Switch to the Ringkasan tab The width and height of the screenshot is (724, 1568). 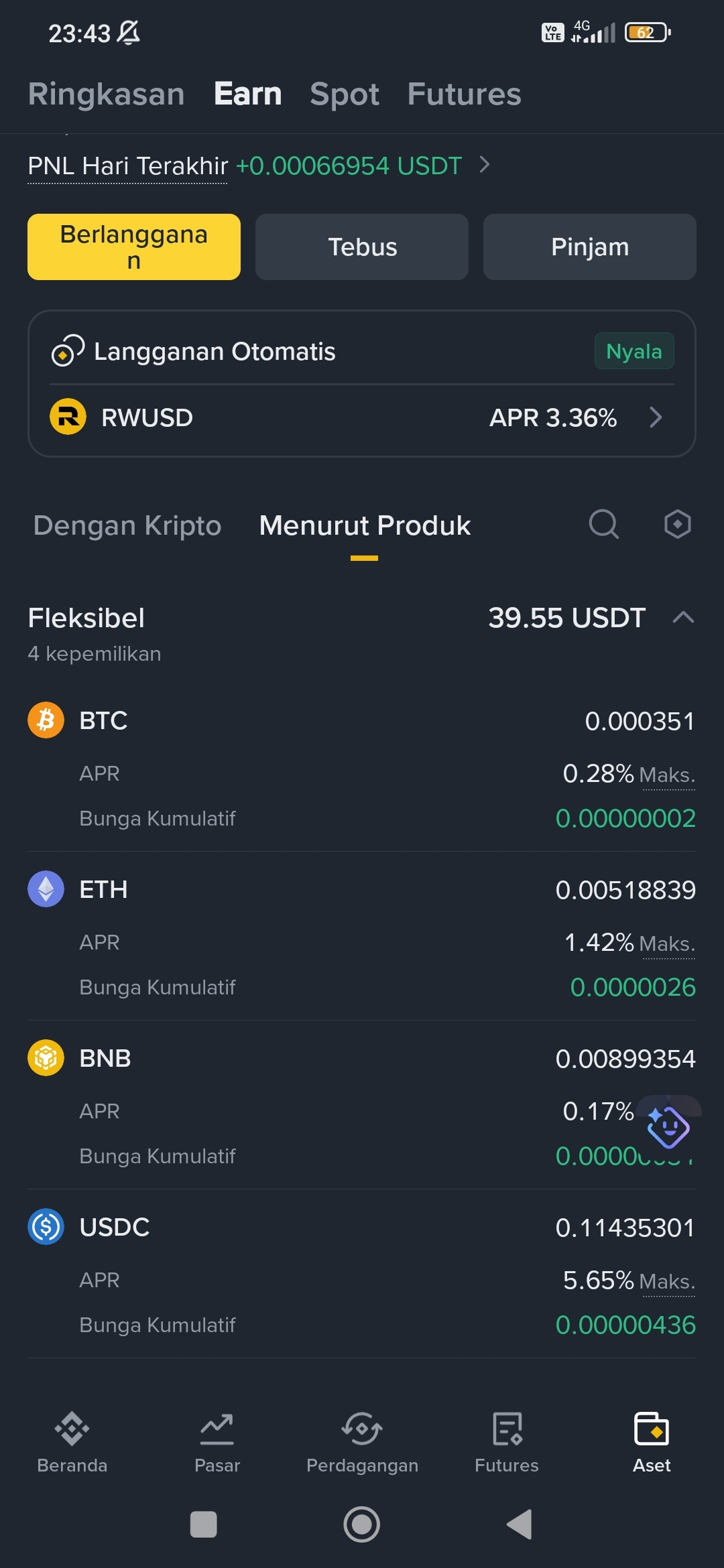point(107,94)
